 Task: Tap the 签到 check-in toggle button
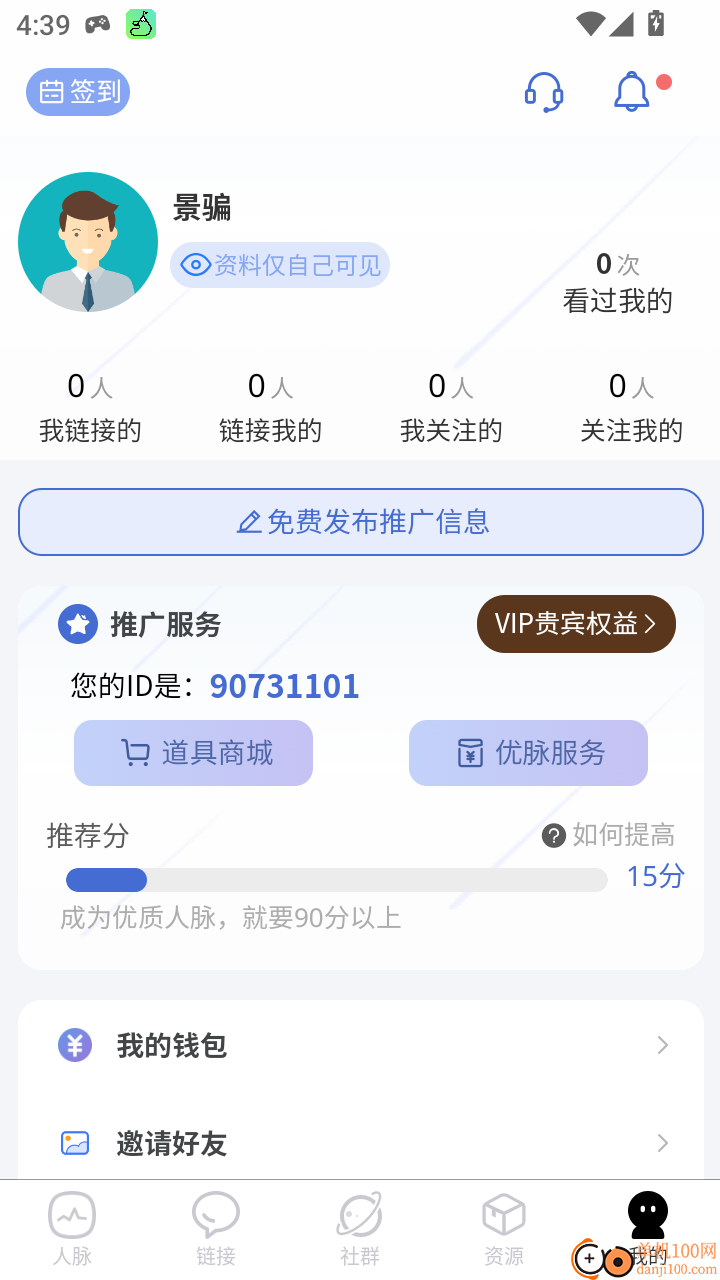pos(77,91)
